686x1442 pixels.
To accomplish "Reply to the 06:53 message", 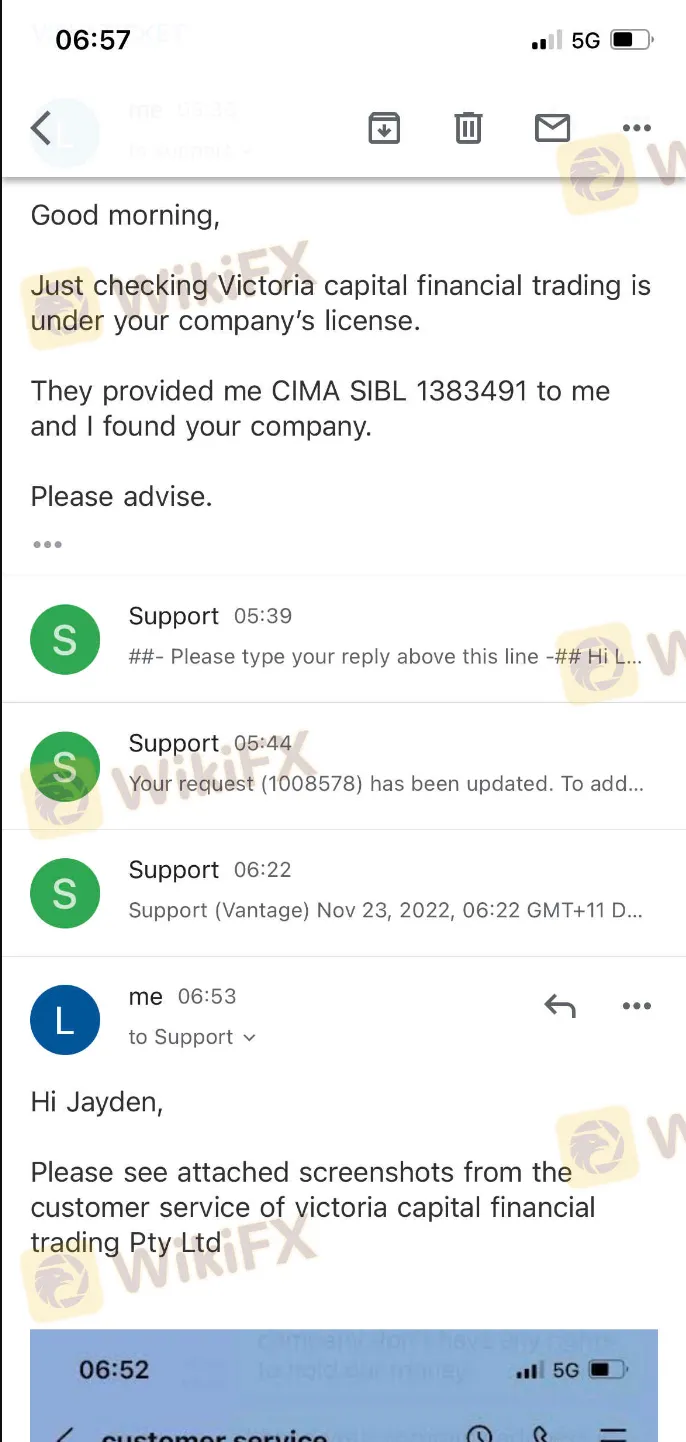I will point(560,1006).
